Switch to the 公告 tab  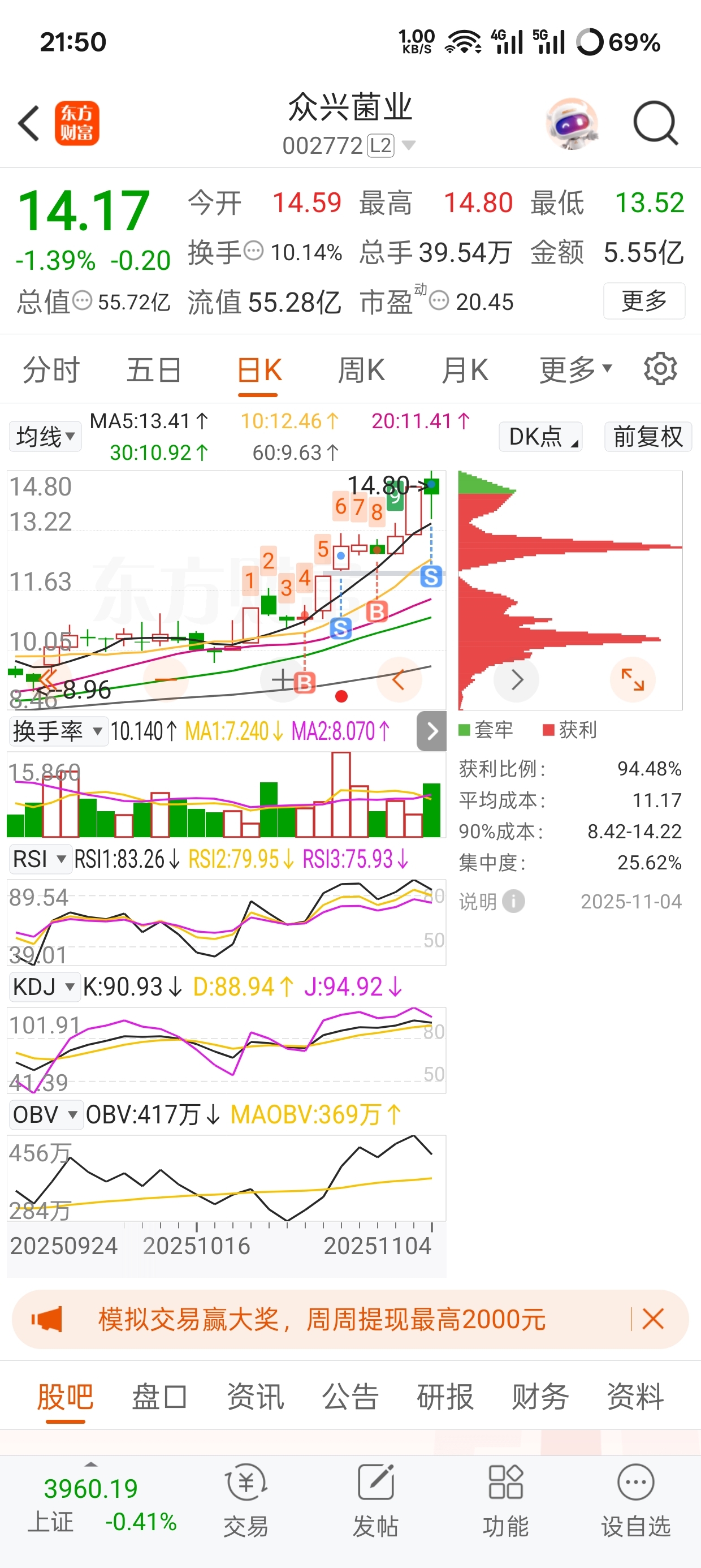coord(350,1397)
